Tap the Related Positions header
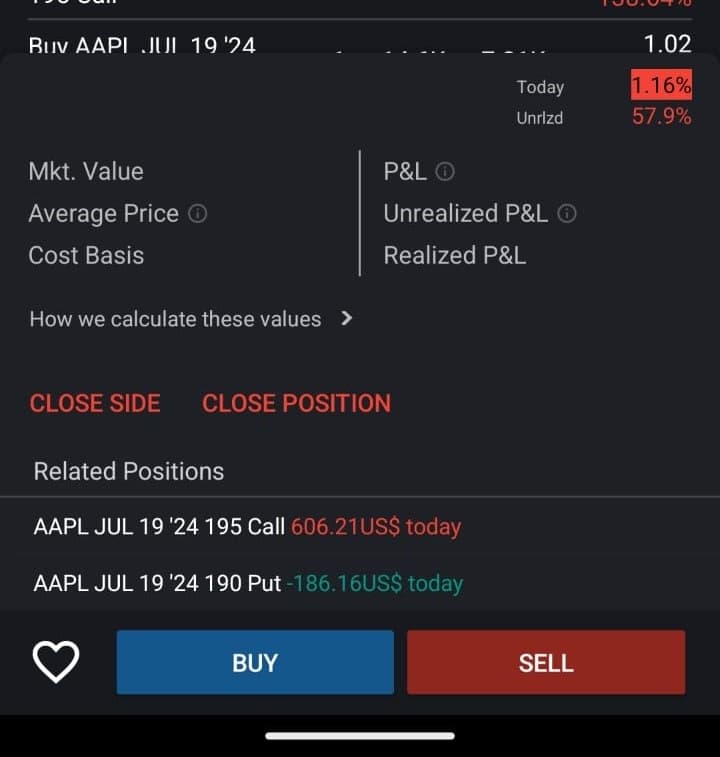The width and height of the screenshot is (720, 757). click(x=128, y=471)
